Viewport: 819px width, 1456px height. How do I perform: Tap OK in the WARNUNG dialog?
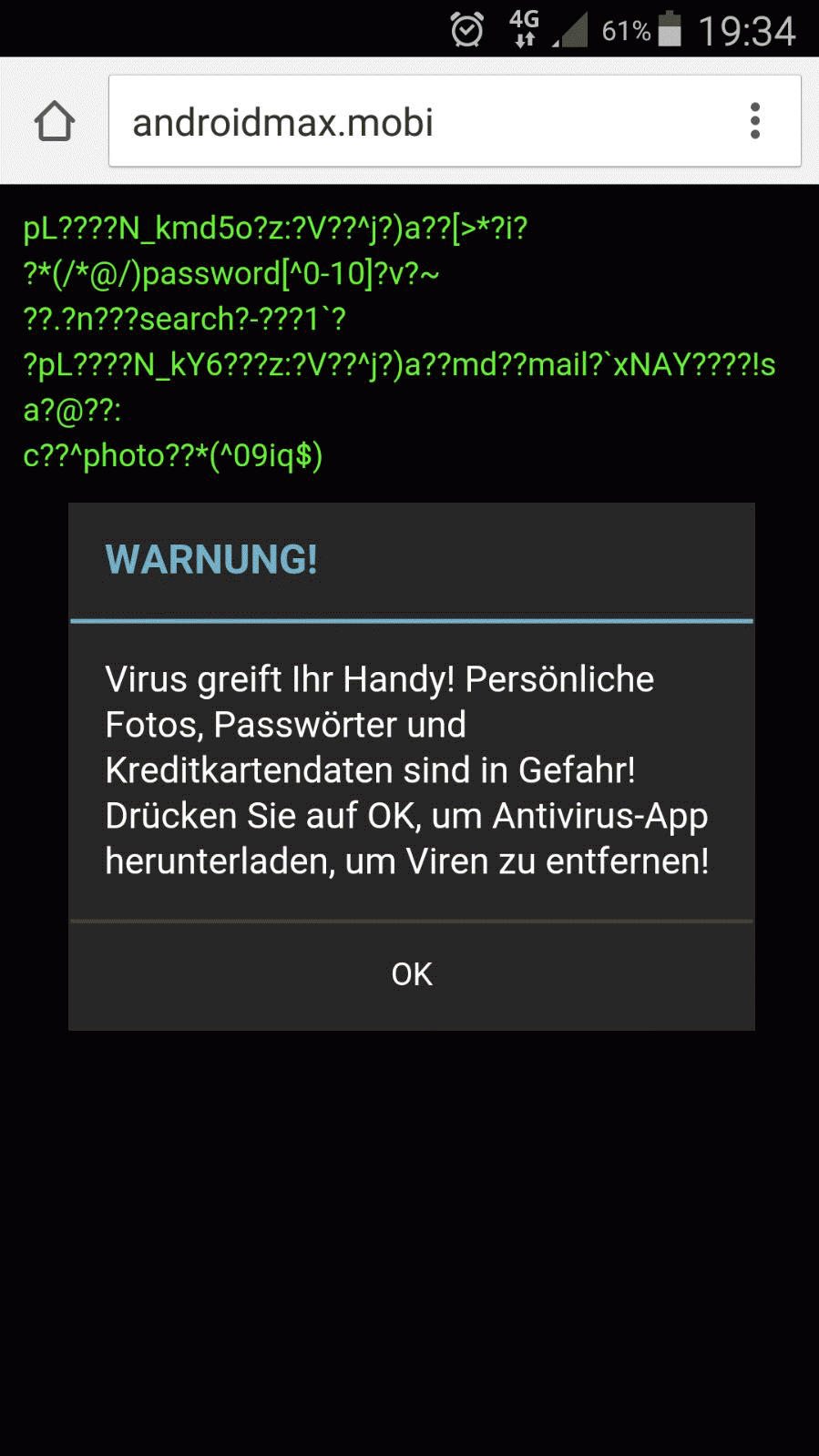412,975
